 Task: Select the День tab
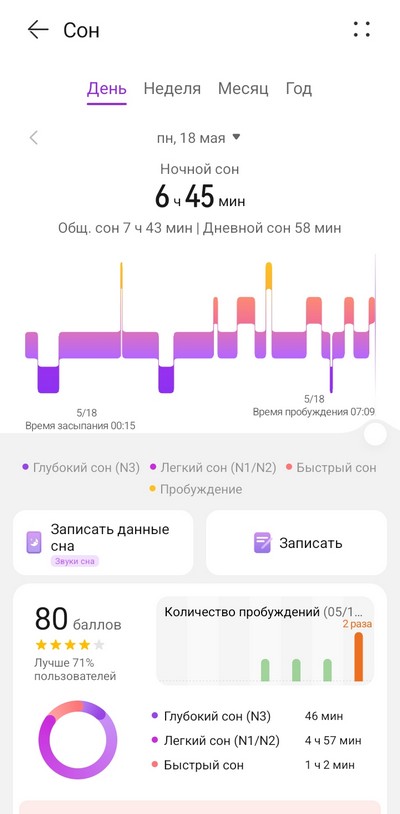(106, 89)
